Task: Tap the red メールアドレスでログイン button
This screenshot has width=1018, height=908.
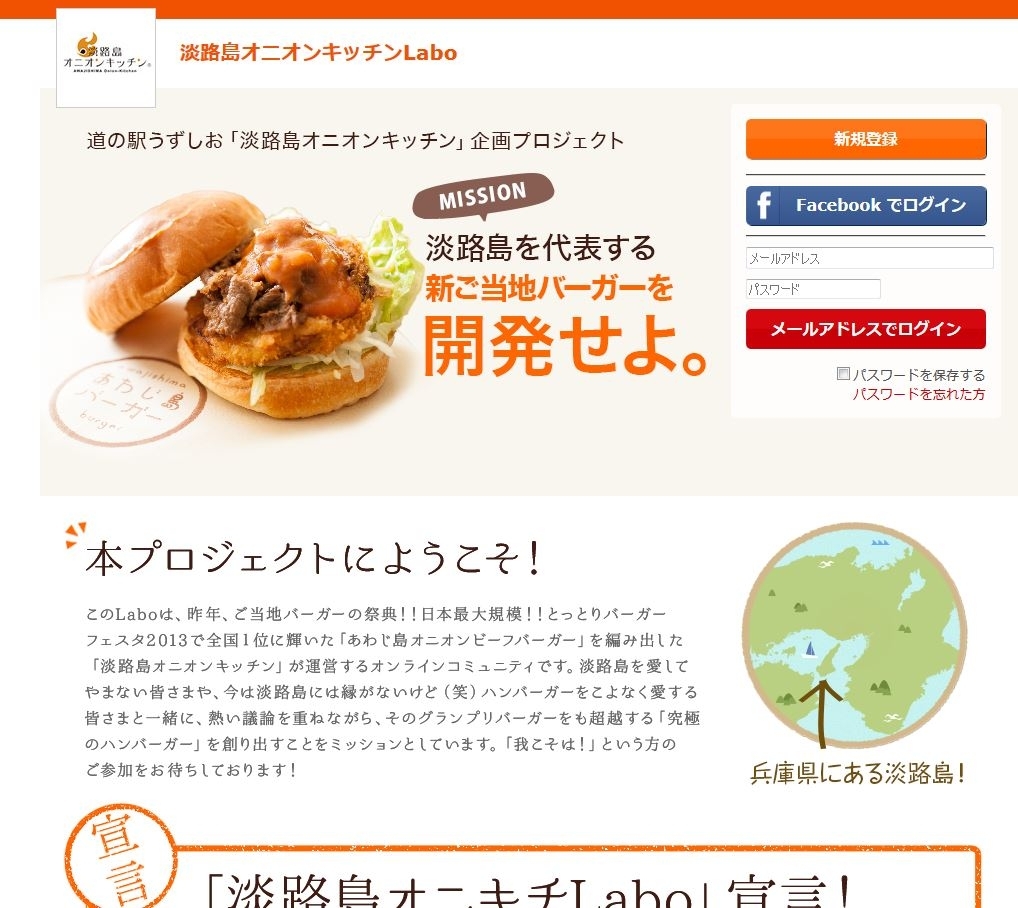Action: point(866,329)
